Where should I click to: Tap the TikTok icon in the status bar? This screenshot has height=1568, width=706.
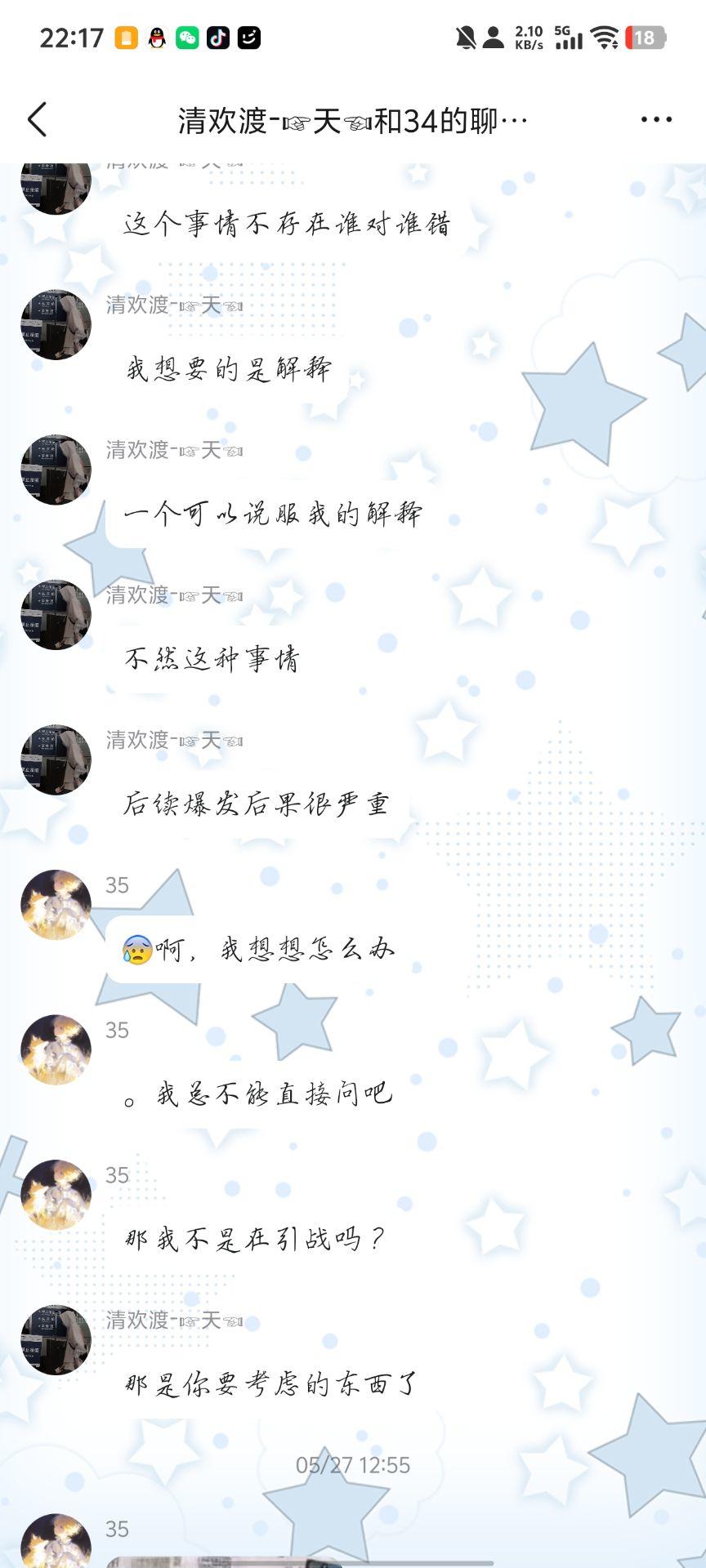[217, 36]
